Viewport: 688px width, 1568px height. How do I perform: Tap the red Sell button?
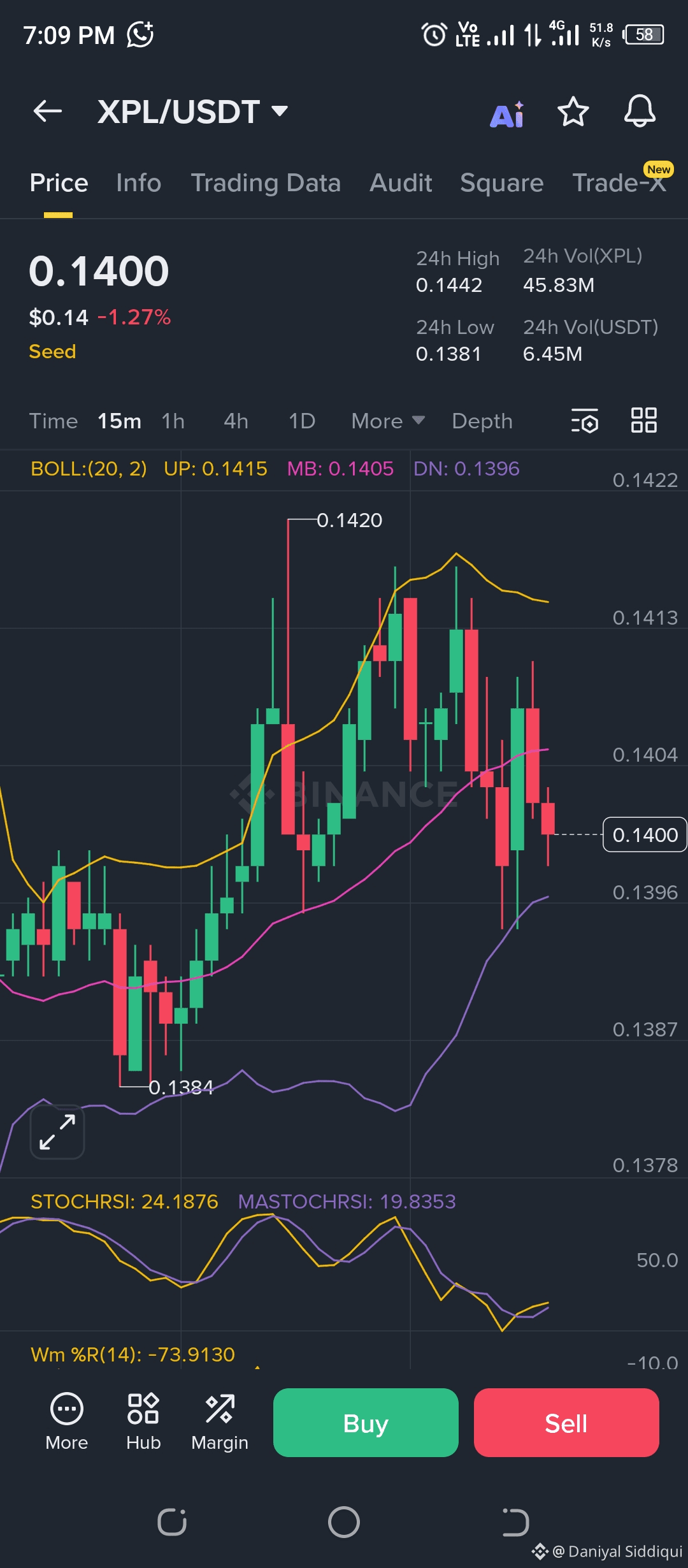[566, 1423]
